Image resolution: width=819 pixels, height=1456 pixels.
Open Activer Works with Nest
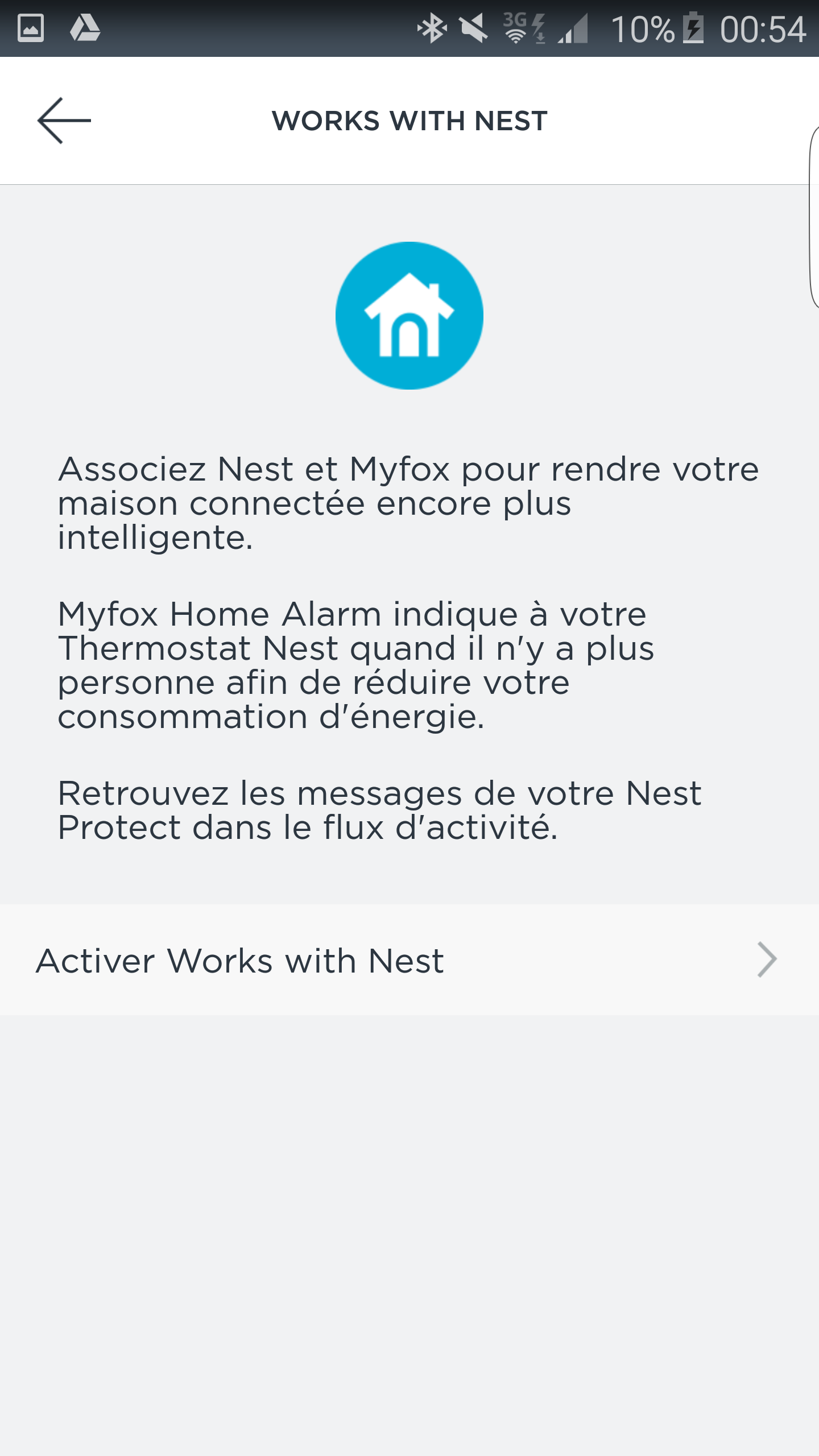click(408, 960)
